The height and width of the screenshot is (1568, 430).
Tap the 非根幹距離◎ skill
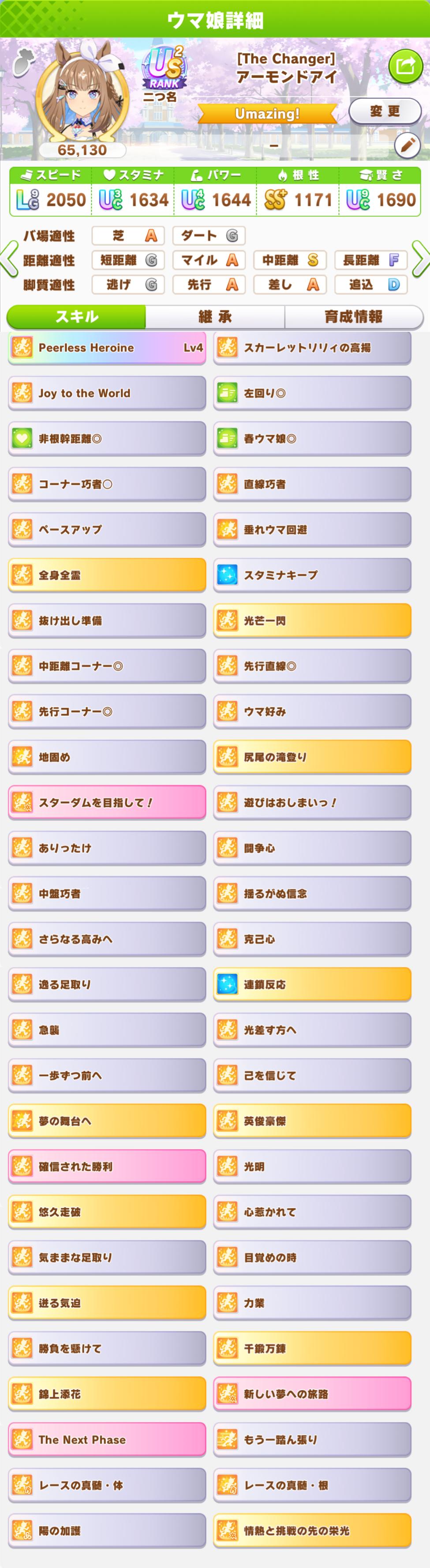tap(107, 439)
